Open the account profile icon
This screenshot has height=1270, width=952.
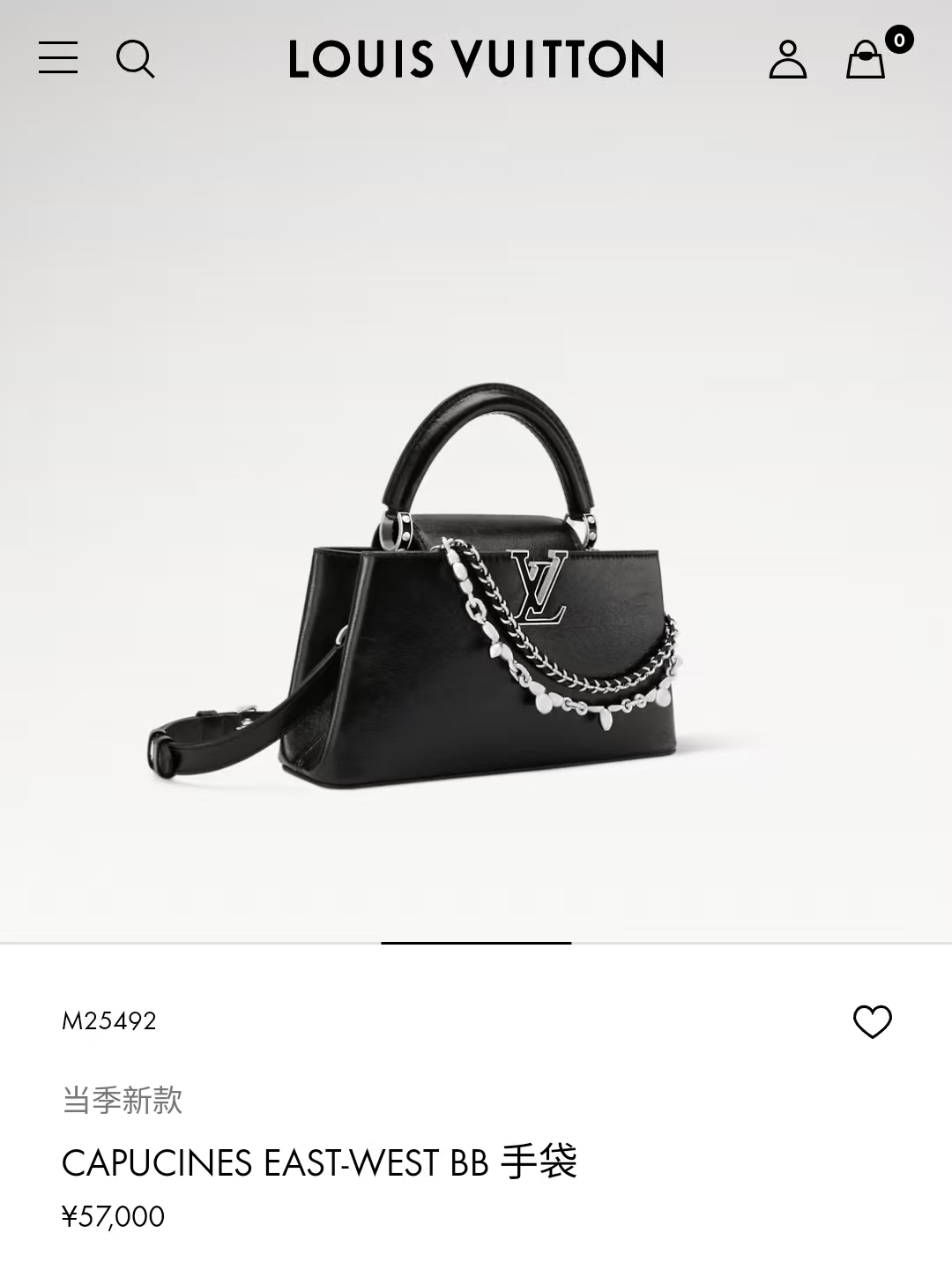(787, 59)
